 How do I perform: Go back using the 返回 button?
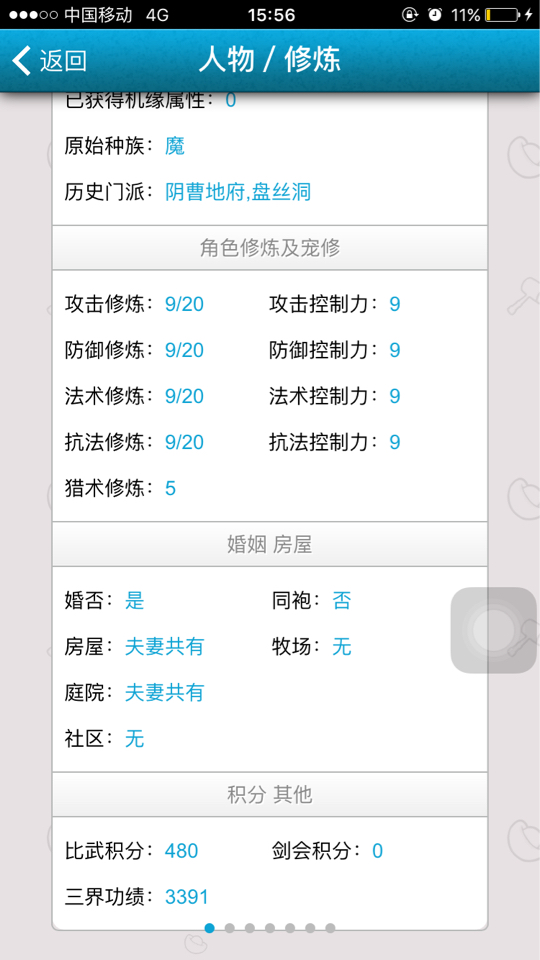(50, 61)
